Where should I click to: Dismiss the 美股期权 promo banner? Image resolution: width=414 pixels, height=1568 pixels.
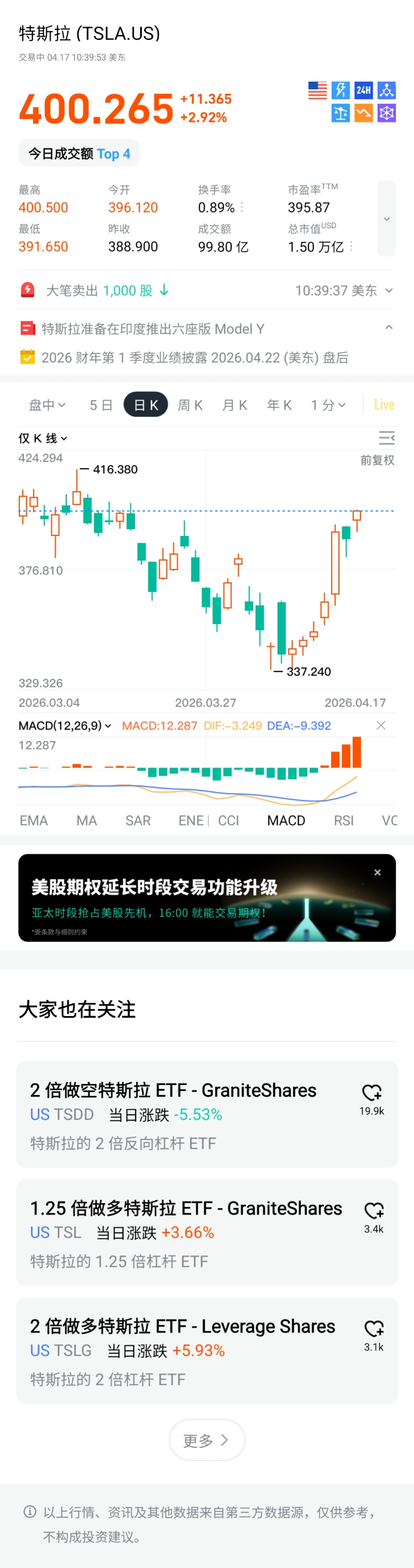pos(378,872)
